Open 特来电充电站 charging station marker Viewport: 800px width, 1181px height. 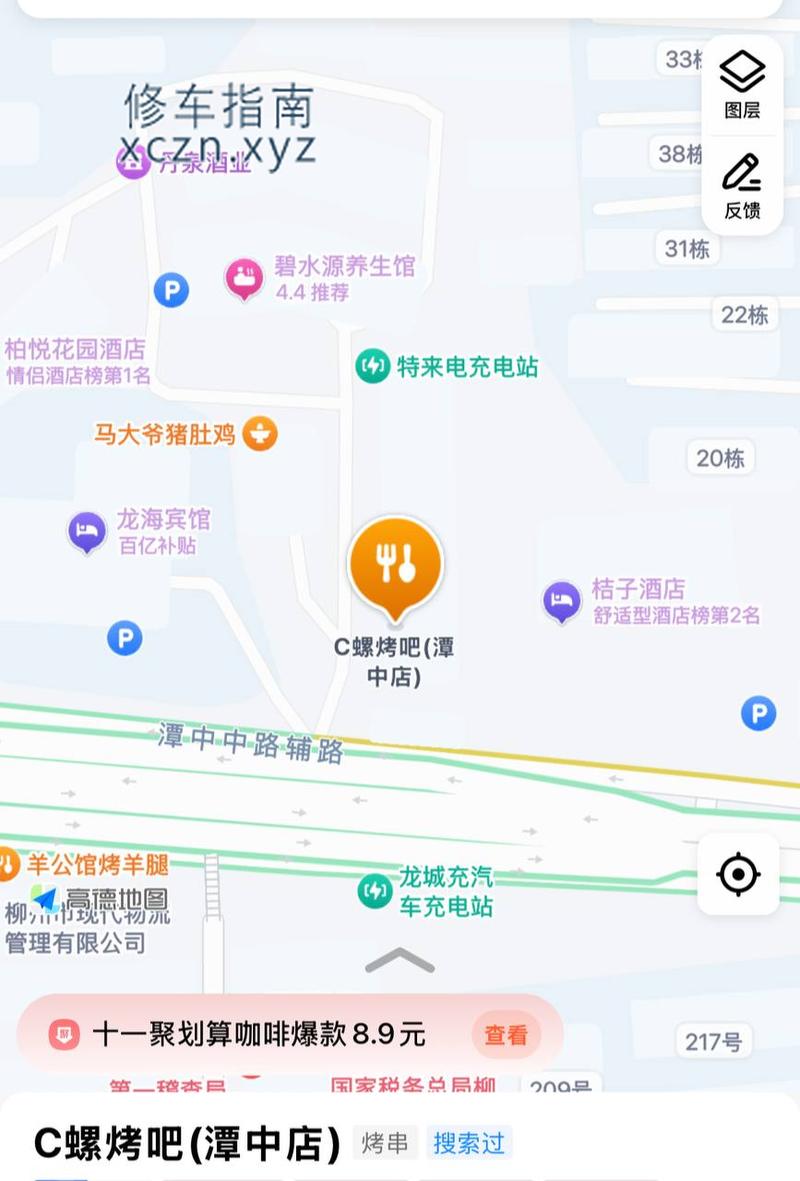[373, 366]
